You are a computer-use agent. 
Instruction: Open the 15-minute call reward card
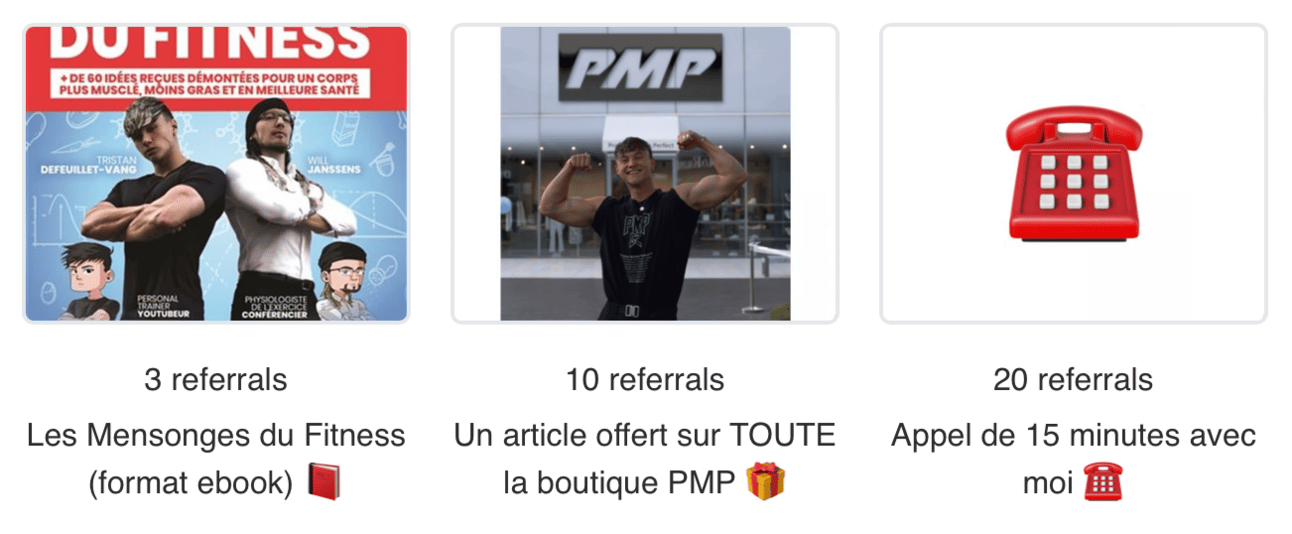pyautogui.click(x=1073, y=174)
